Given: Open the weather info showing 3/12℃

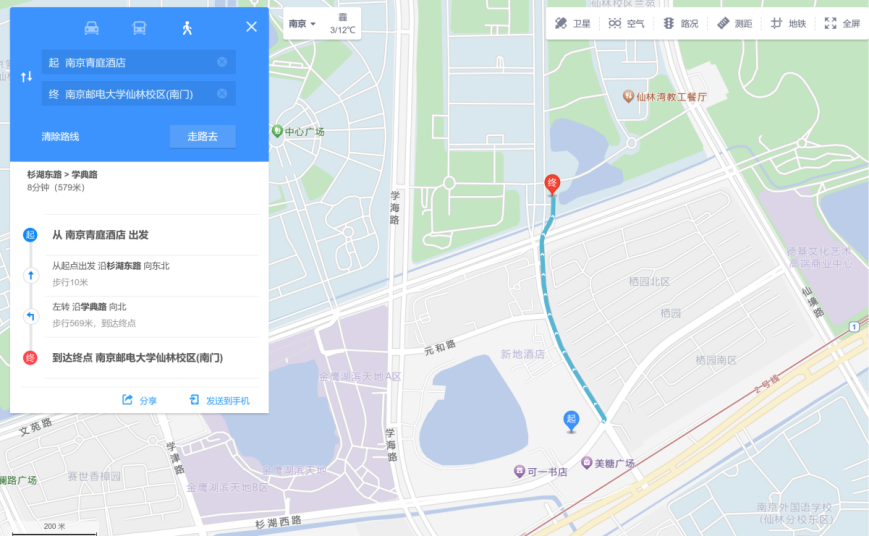Looking at the screenshot, I should tap(343, 24).
